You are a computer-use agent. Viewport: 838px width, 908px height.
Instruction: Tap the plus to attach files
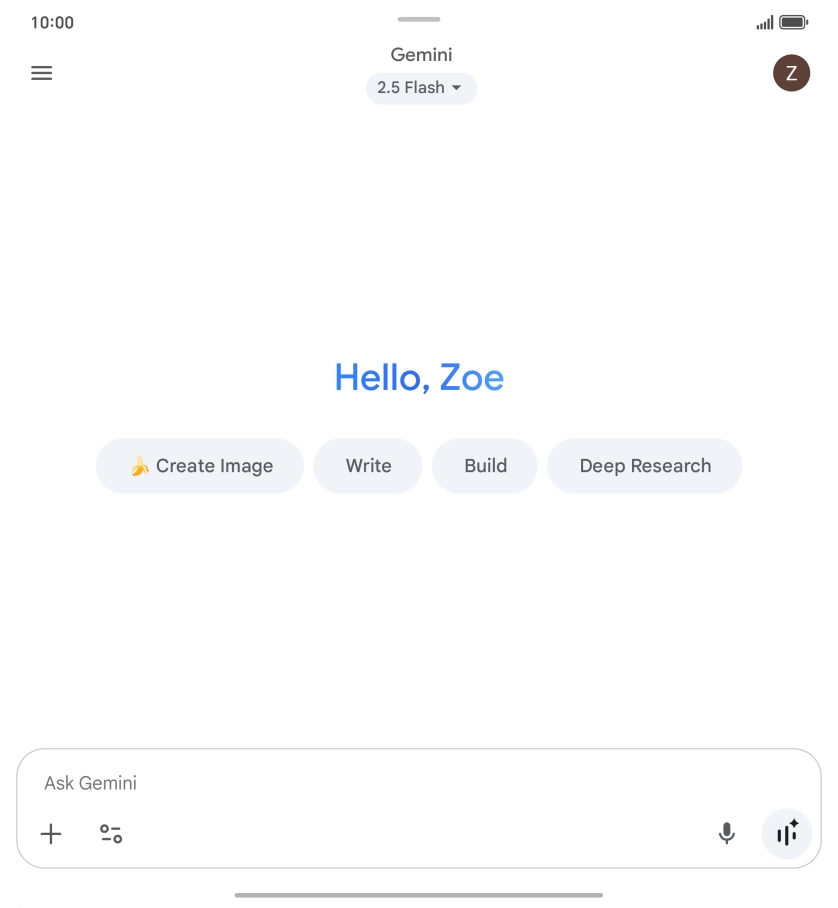pos(50,833)
